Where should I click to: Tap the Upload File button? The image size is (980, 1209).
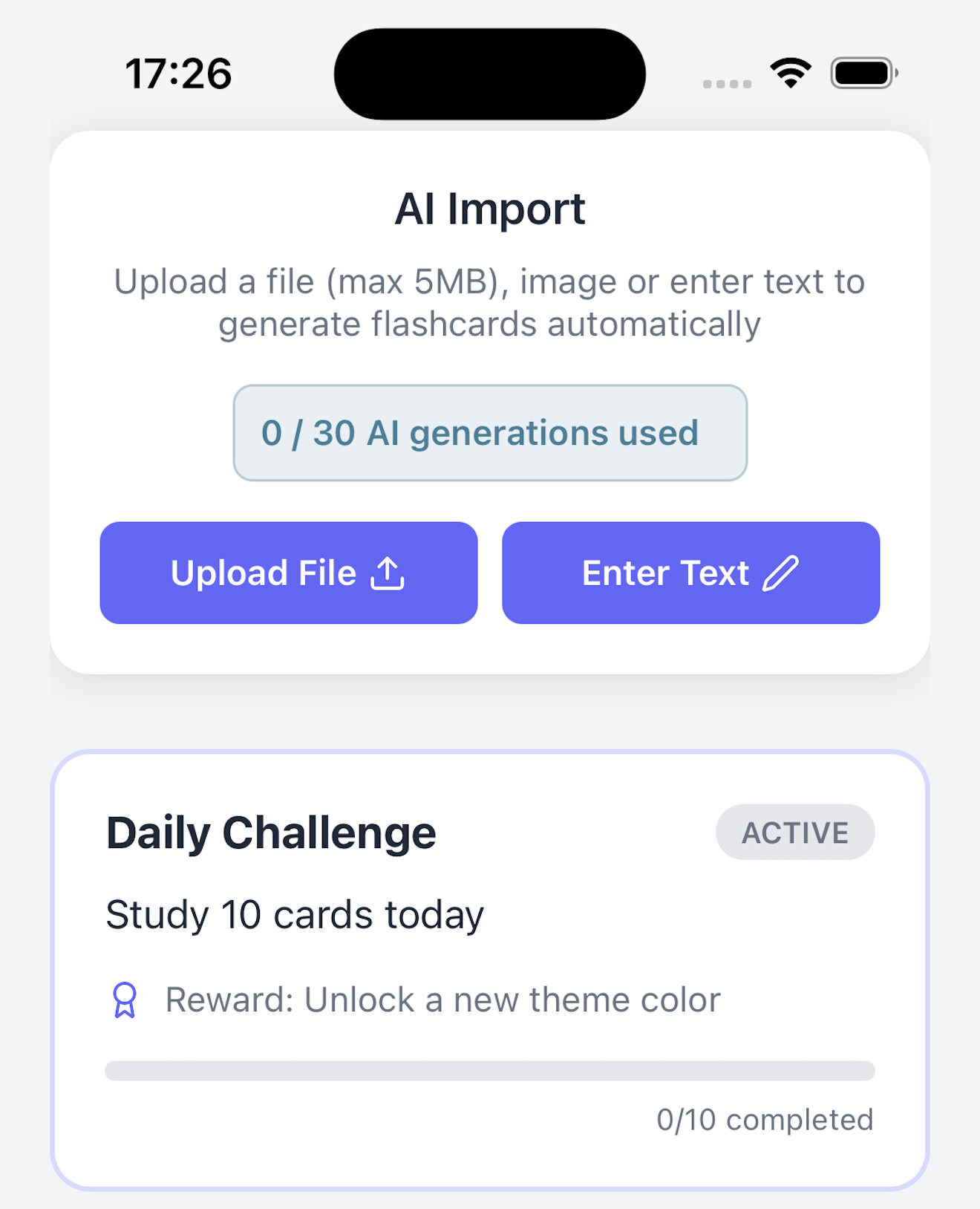point(288,573)
